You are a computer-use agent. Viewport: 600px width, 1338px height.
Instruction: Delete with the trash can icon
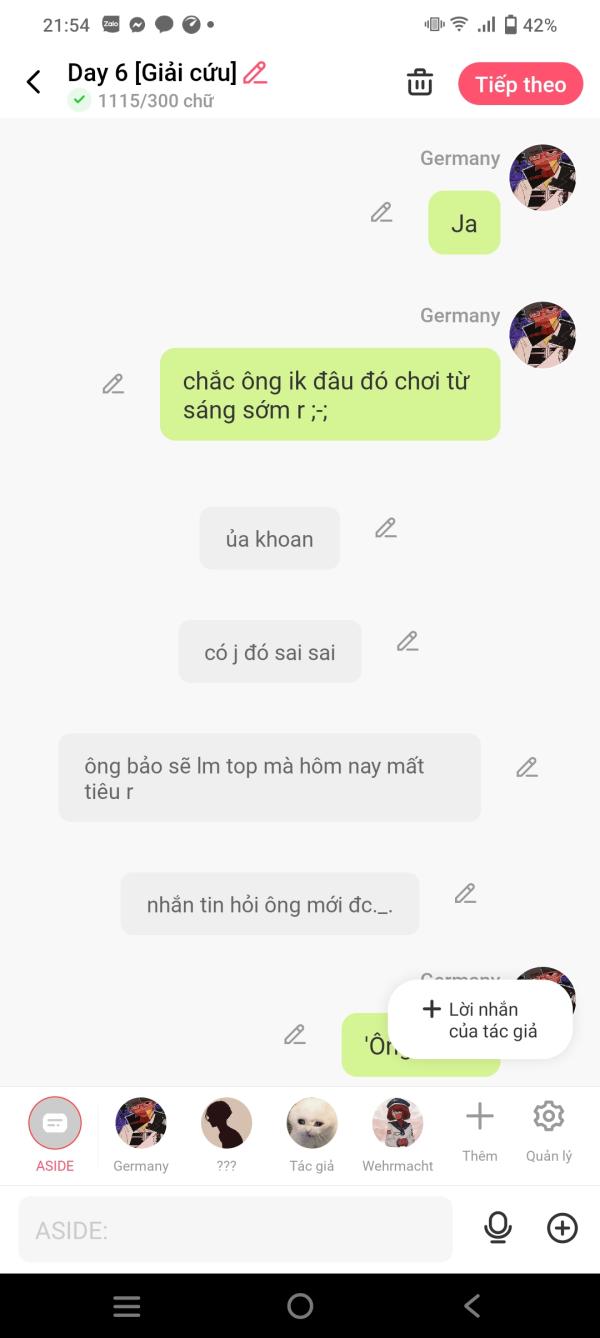420,83
